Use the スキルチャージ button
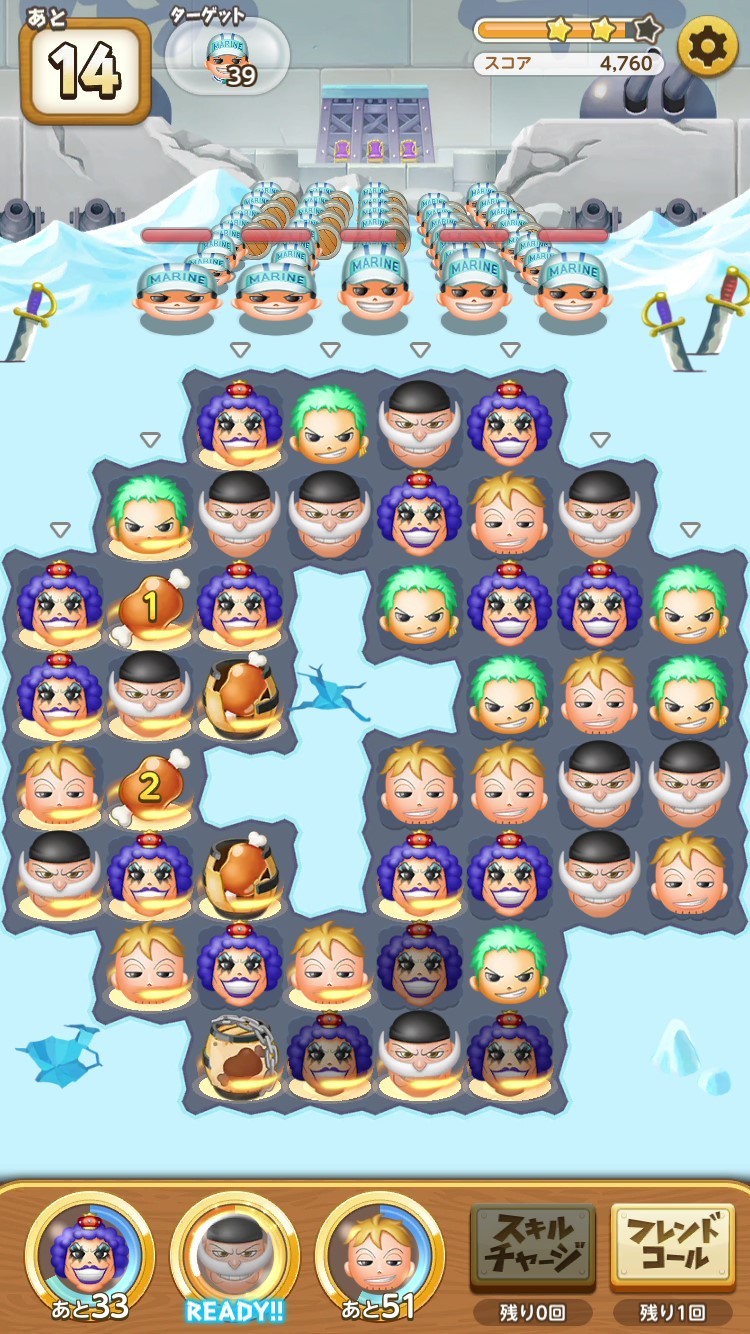 point(533,1243)
